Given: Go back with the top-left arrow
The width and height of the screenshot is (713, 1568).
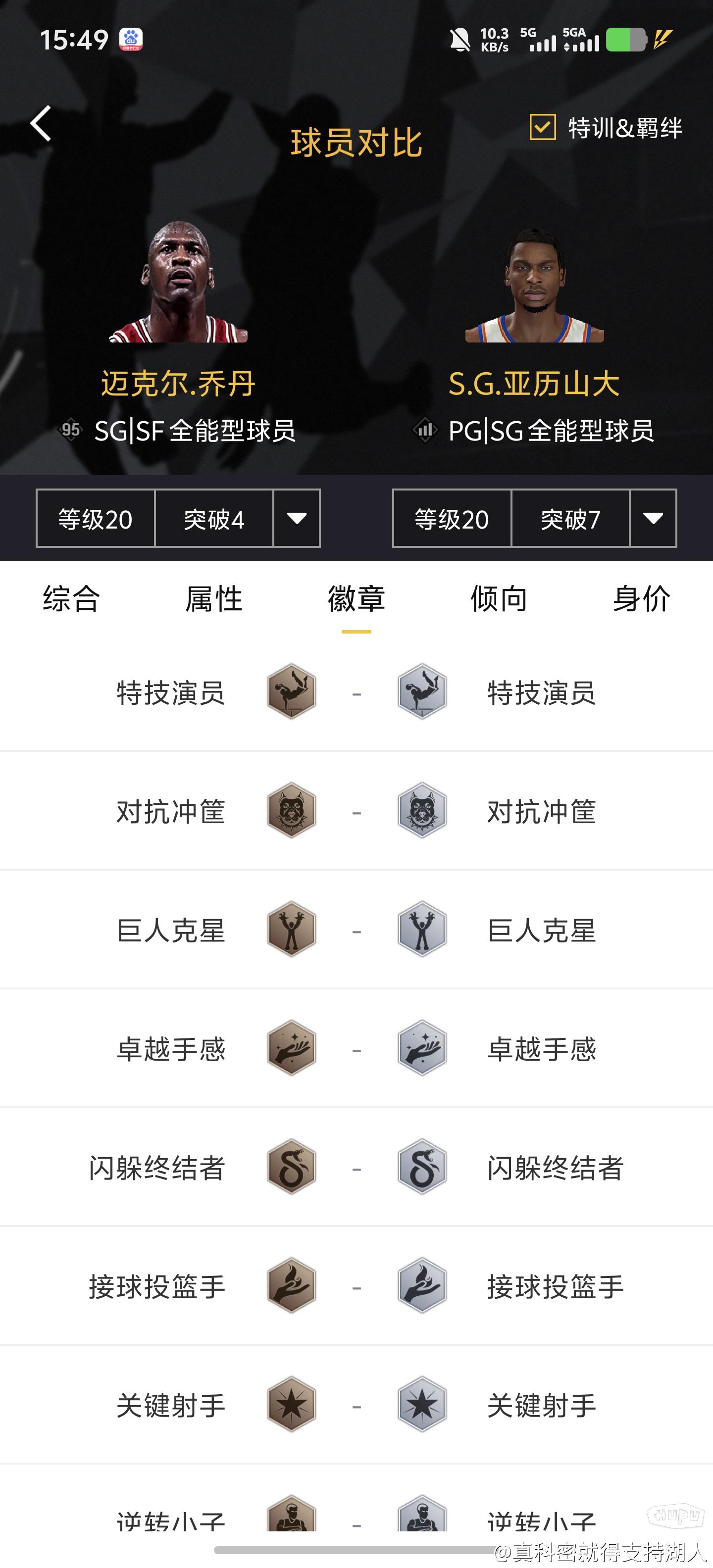Looking at the screenshot, I should tap(41, 124).
